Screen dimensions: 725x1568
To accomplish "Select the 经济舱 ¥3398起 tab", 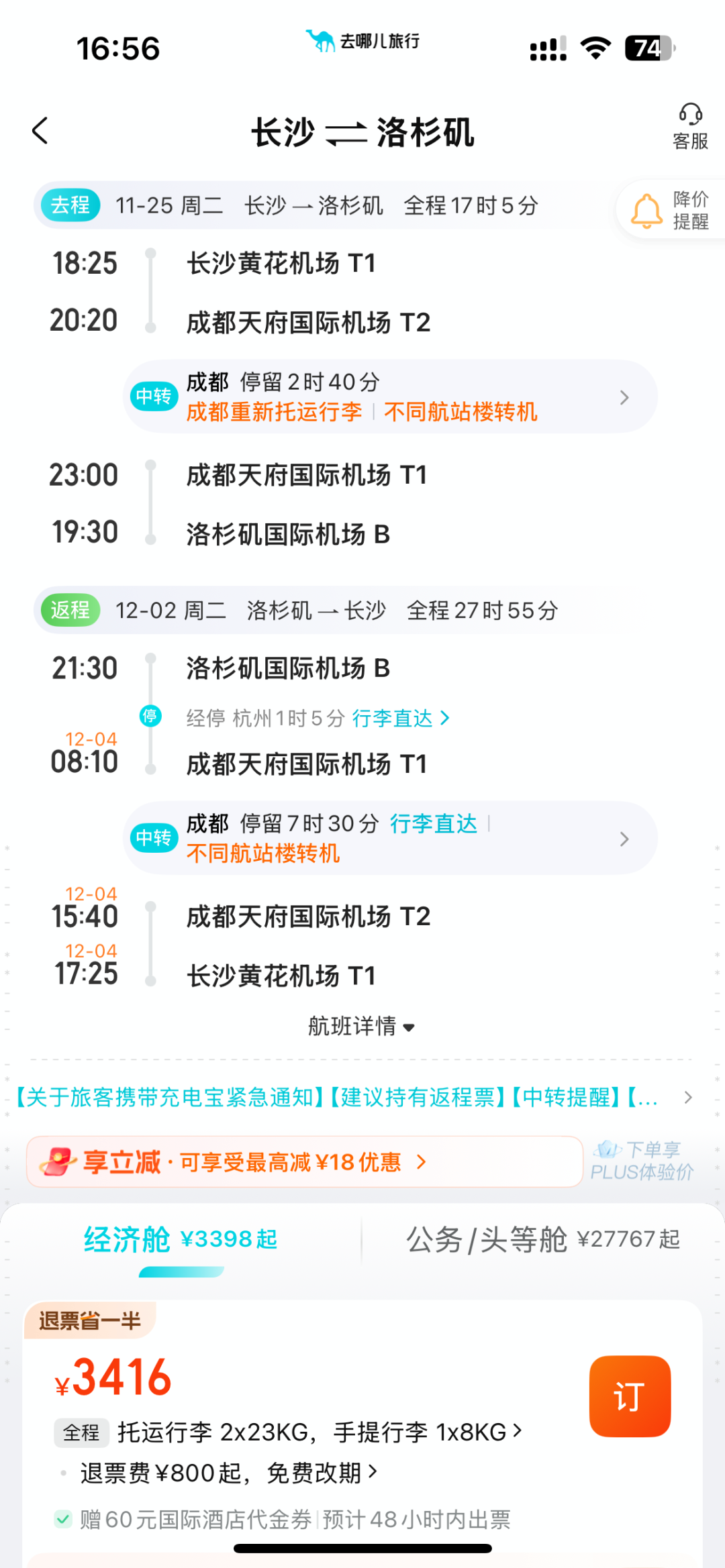I will (181, 1239).
